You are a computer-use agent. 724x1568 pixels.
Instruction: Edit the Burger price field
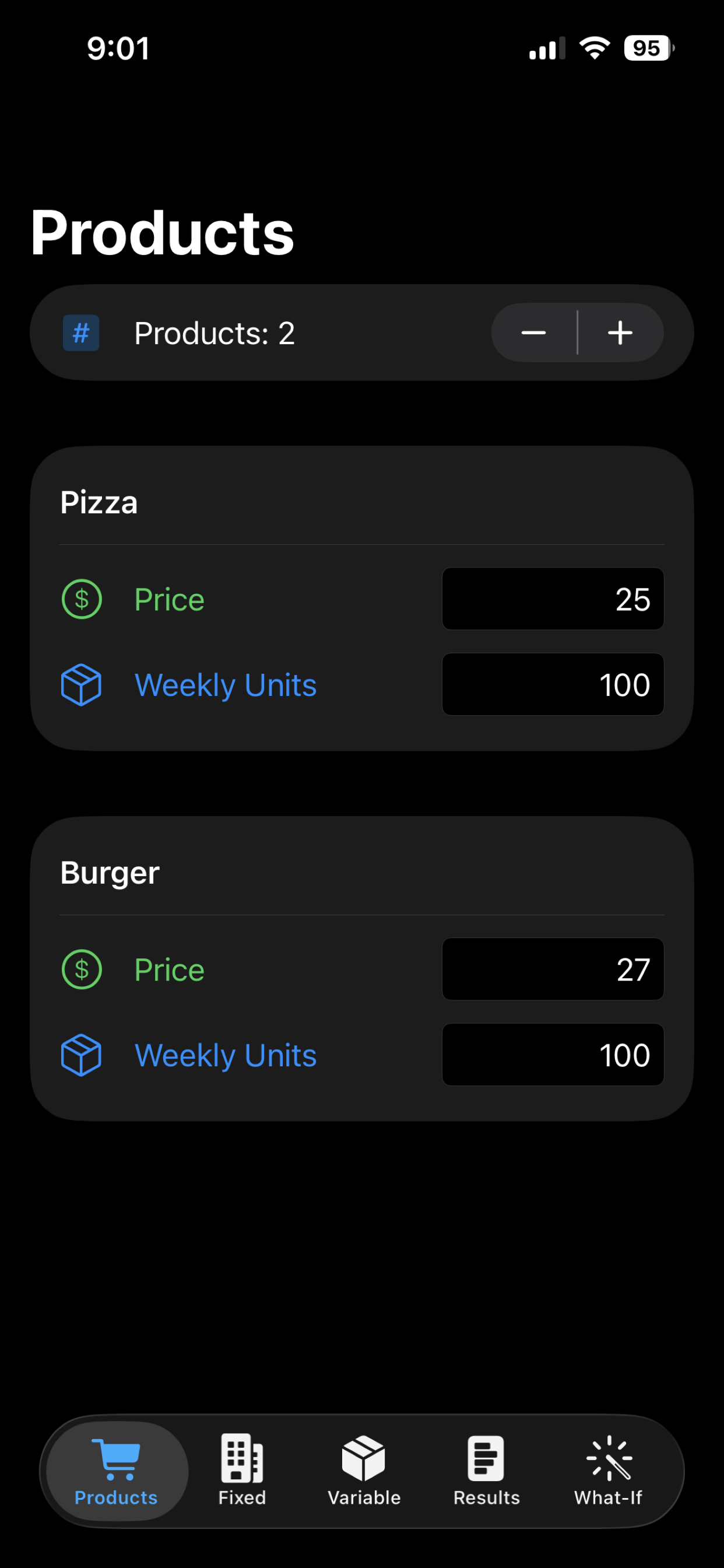tap(553, 969)
